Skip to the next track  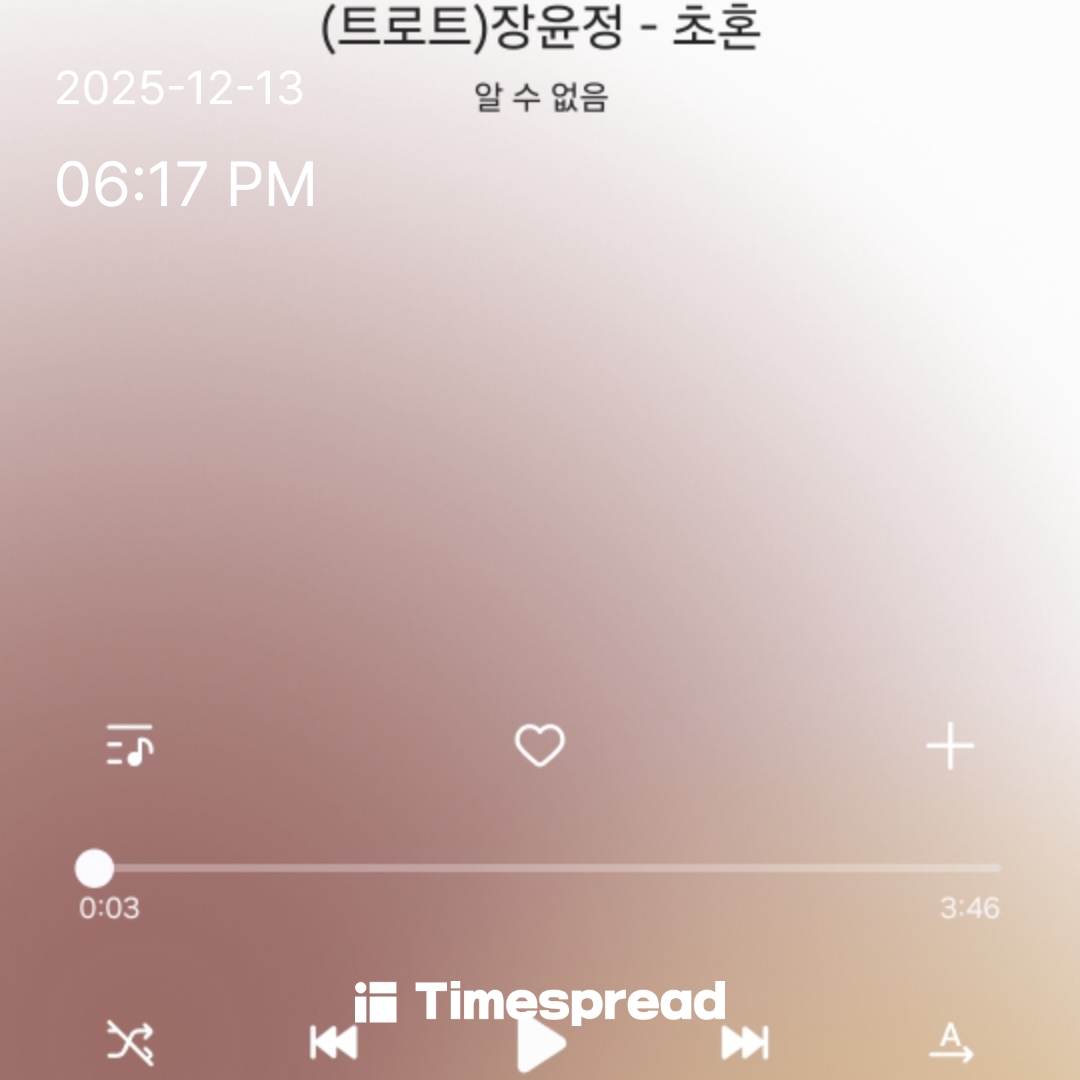point(745,1043)
